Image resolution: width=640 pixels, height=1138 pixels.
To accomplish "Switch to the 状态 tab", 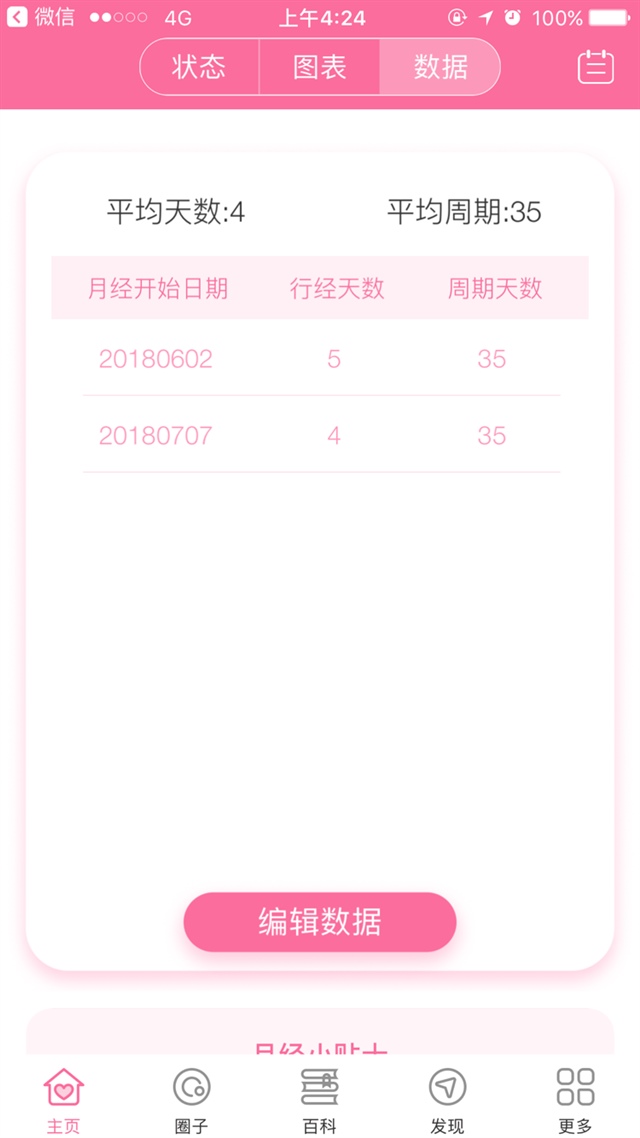I will pyautogui.click(x=199, y=67).
